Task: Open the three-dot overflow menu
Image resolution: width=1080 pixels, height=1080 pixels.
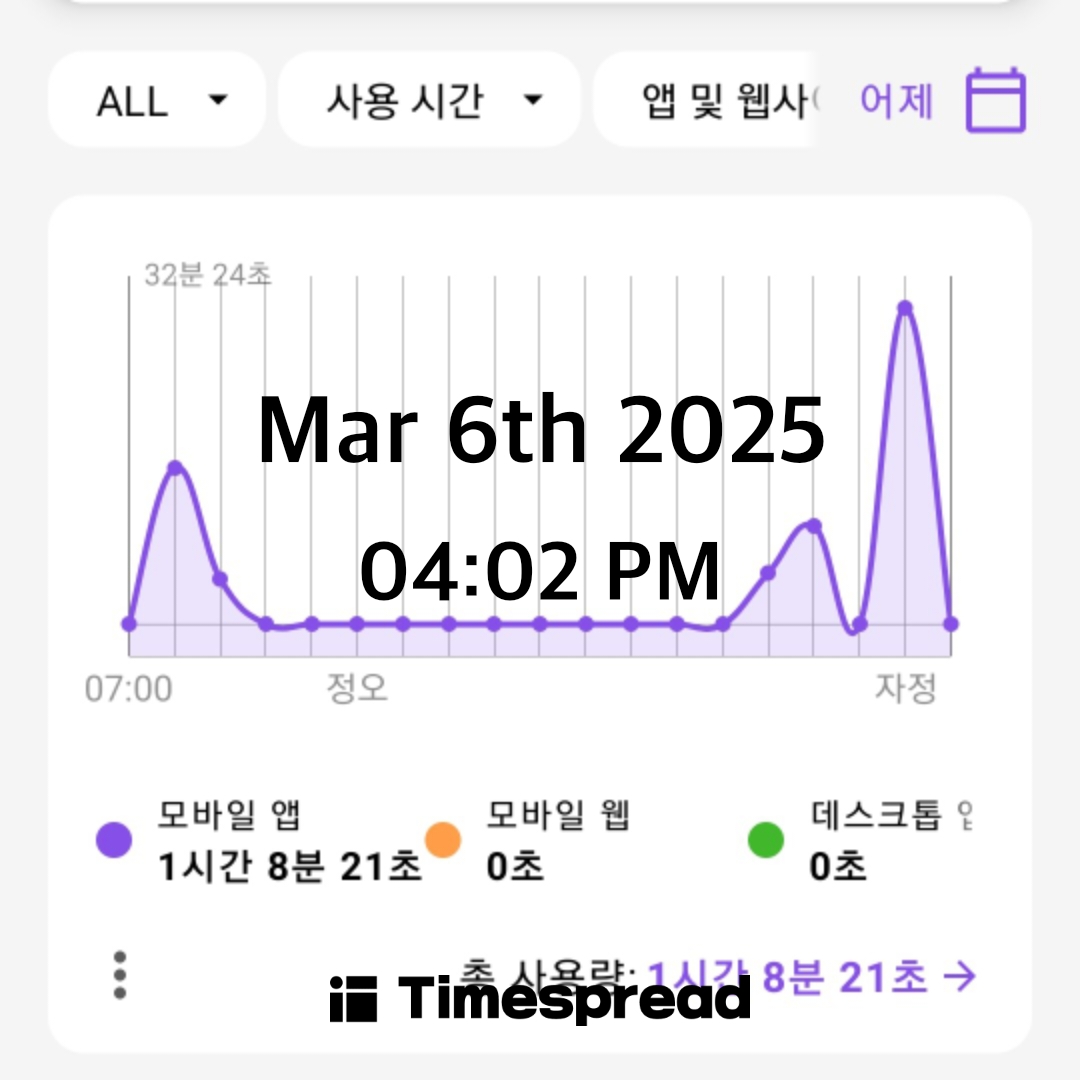Action: click(x=120, y=975)
